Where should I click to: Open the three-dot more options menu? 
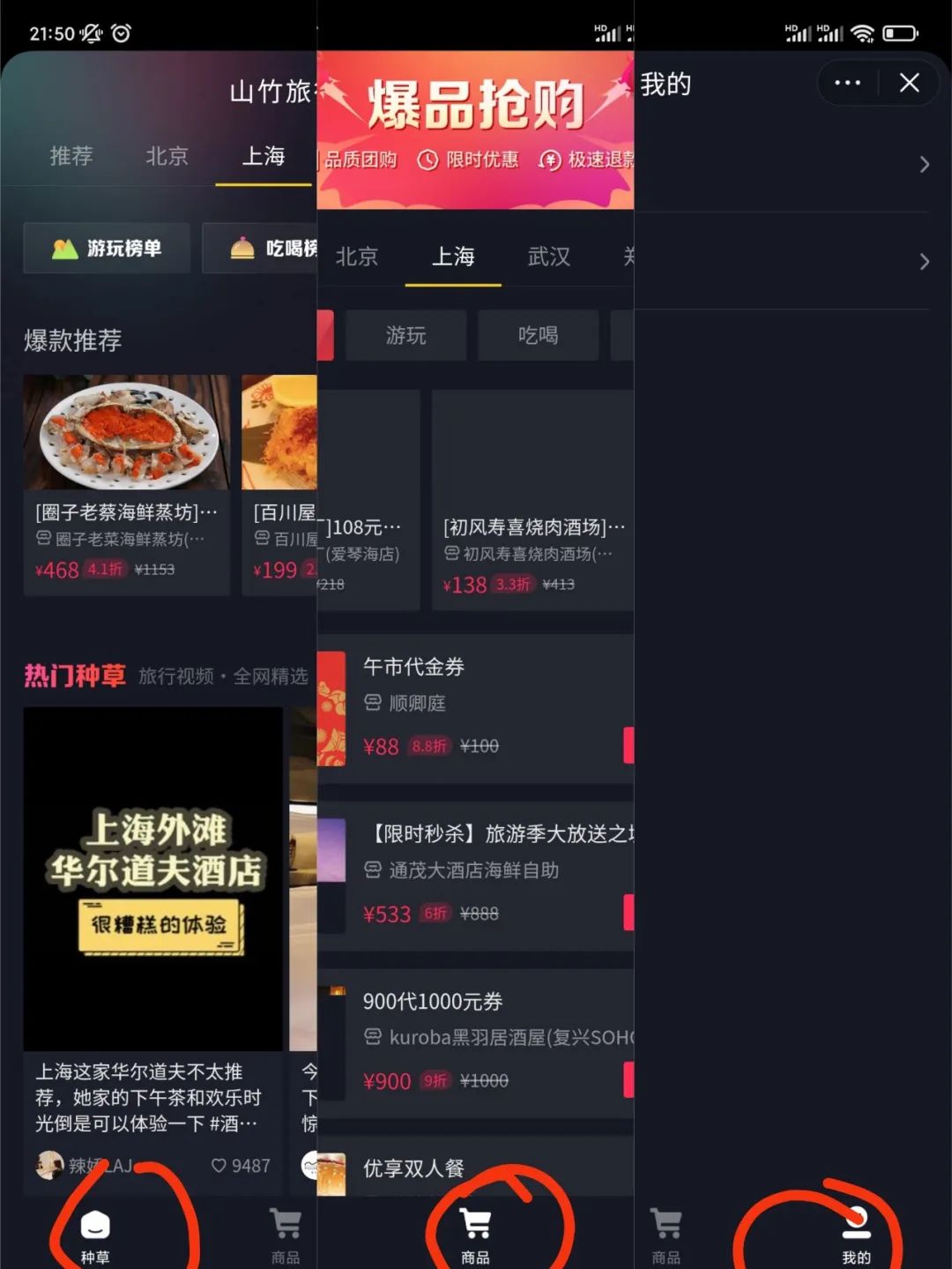click(846, 83)
